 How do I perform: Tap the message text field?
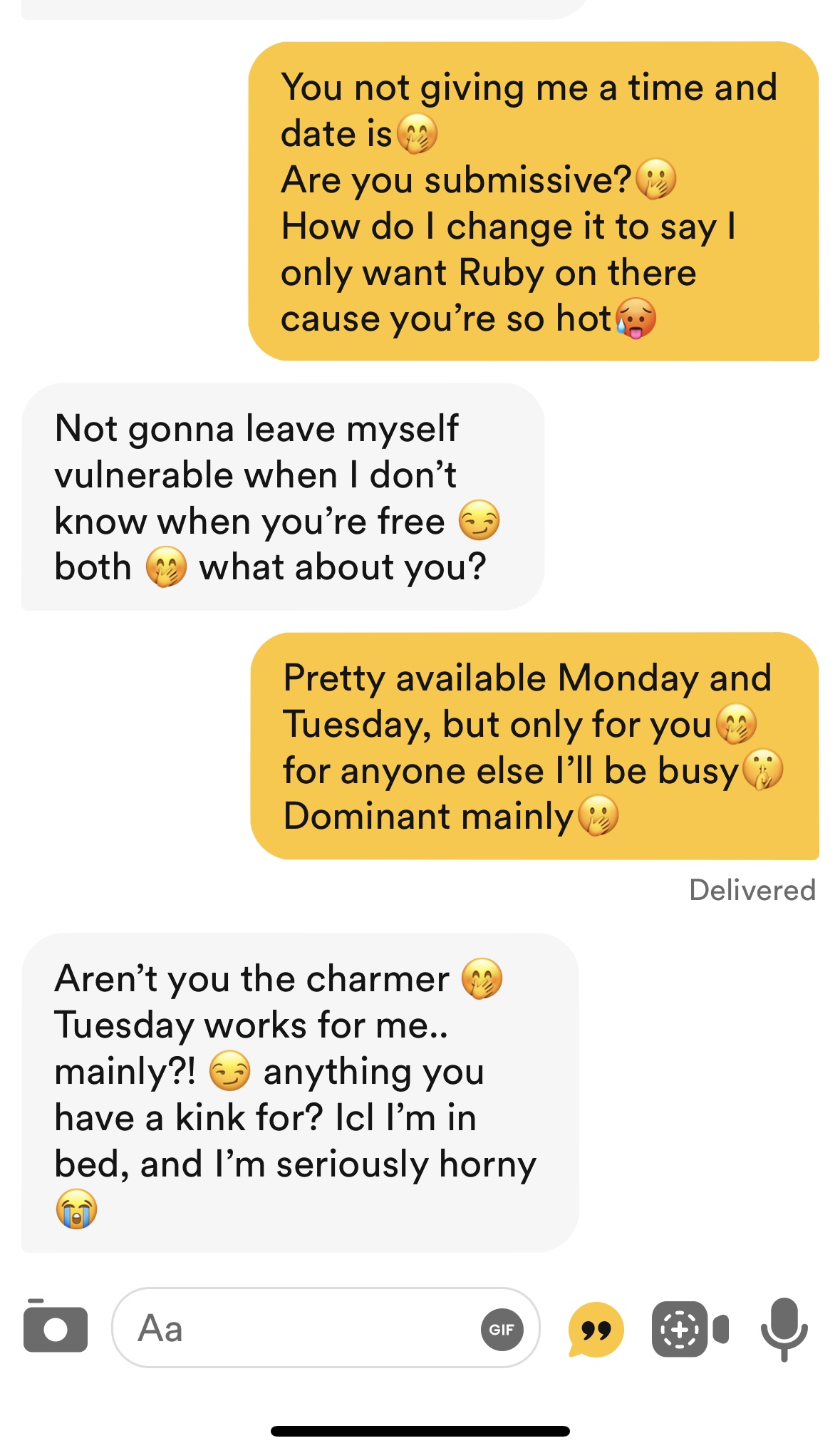click(x=299, y=1328)
